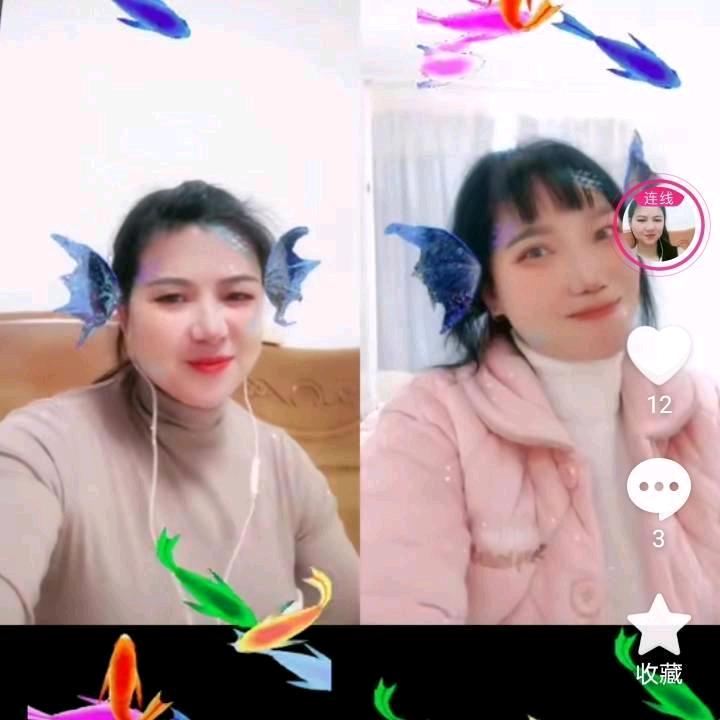Tap the 收藏 star to save
Viewport: 720px width, 720px height.
click(659, 625)
